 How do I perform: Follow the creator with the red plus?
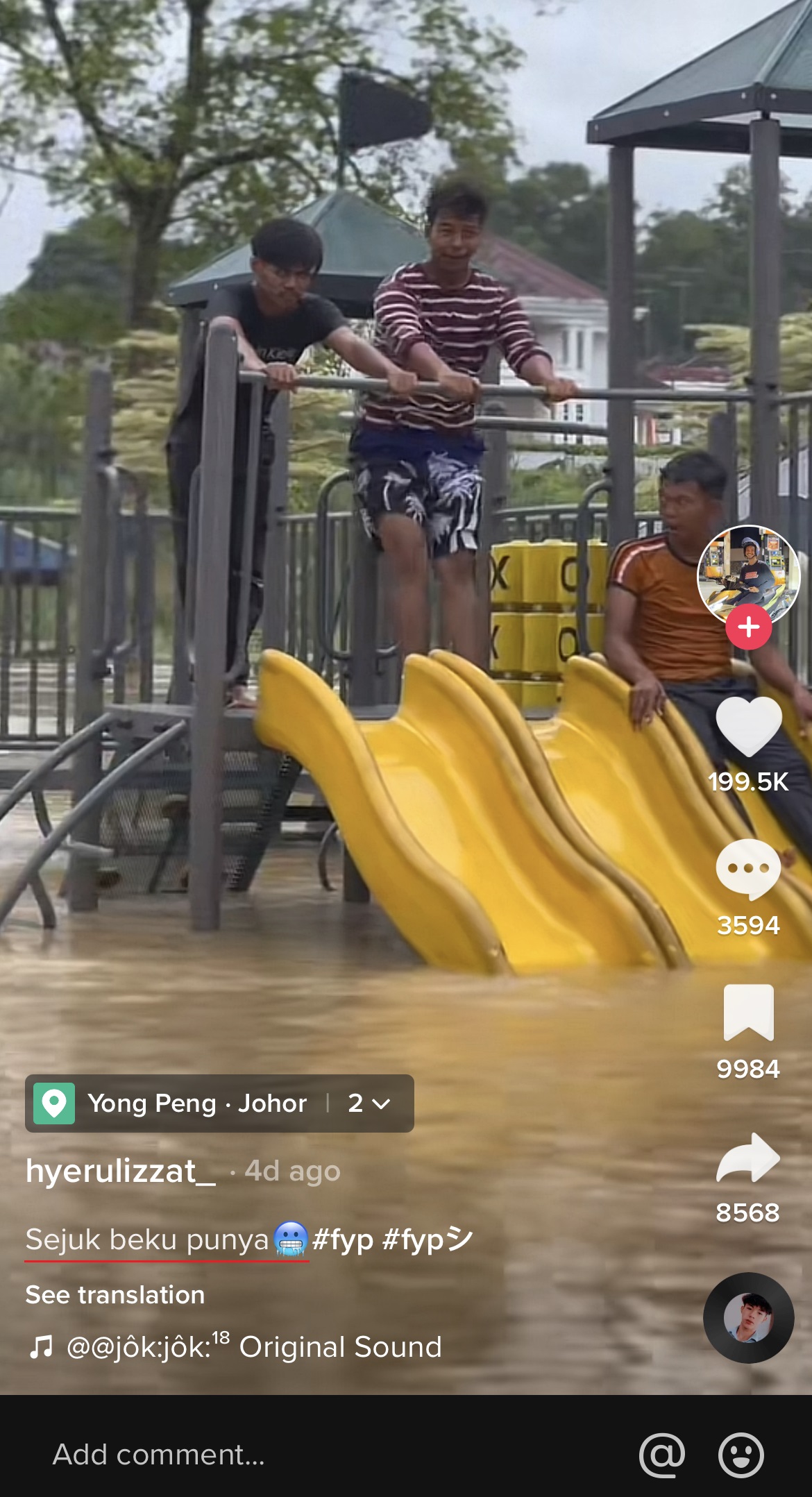pos(748,627)
